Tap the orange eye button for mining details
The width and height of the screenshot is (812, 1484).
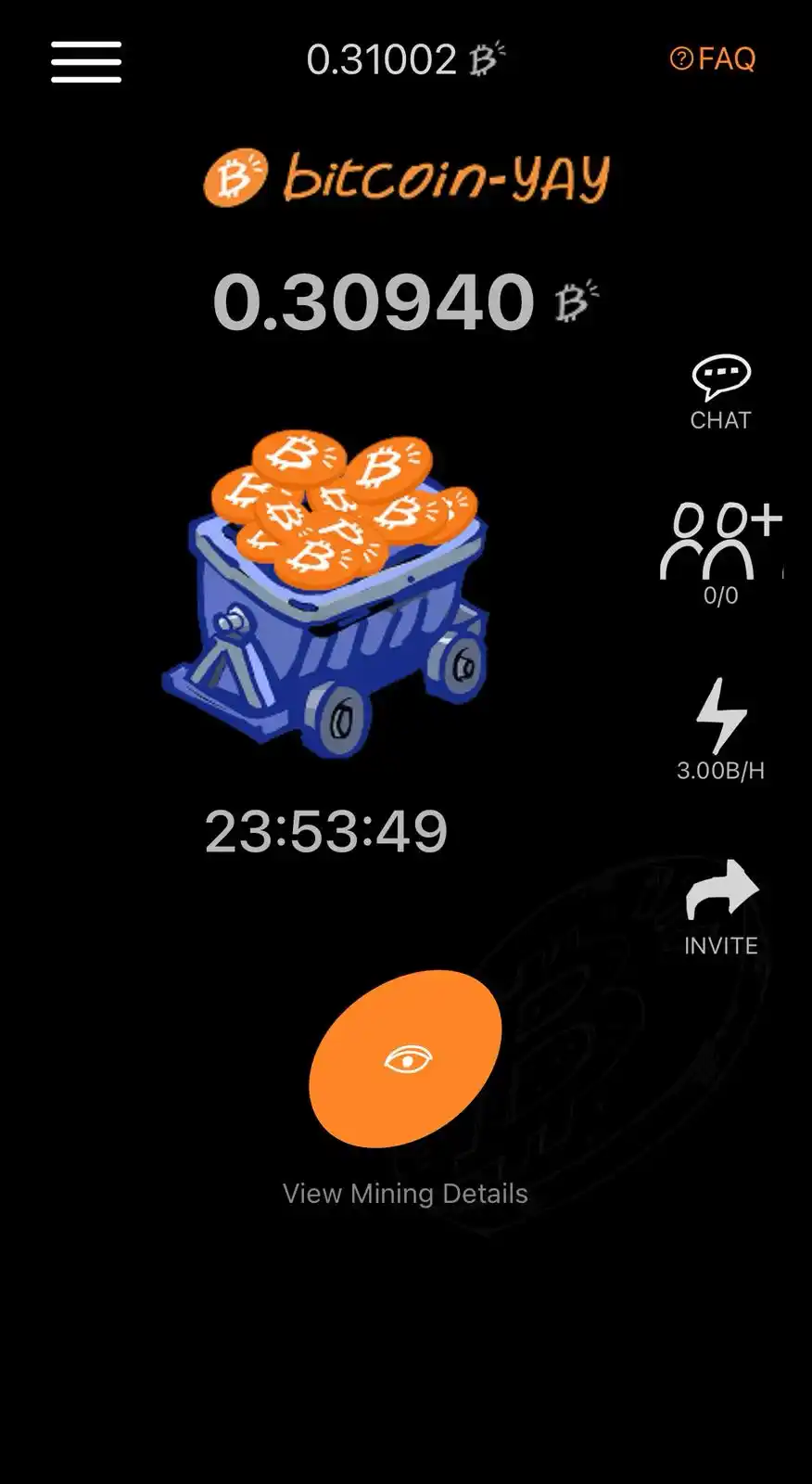[406, 1058]
